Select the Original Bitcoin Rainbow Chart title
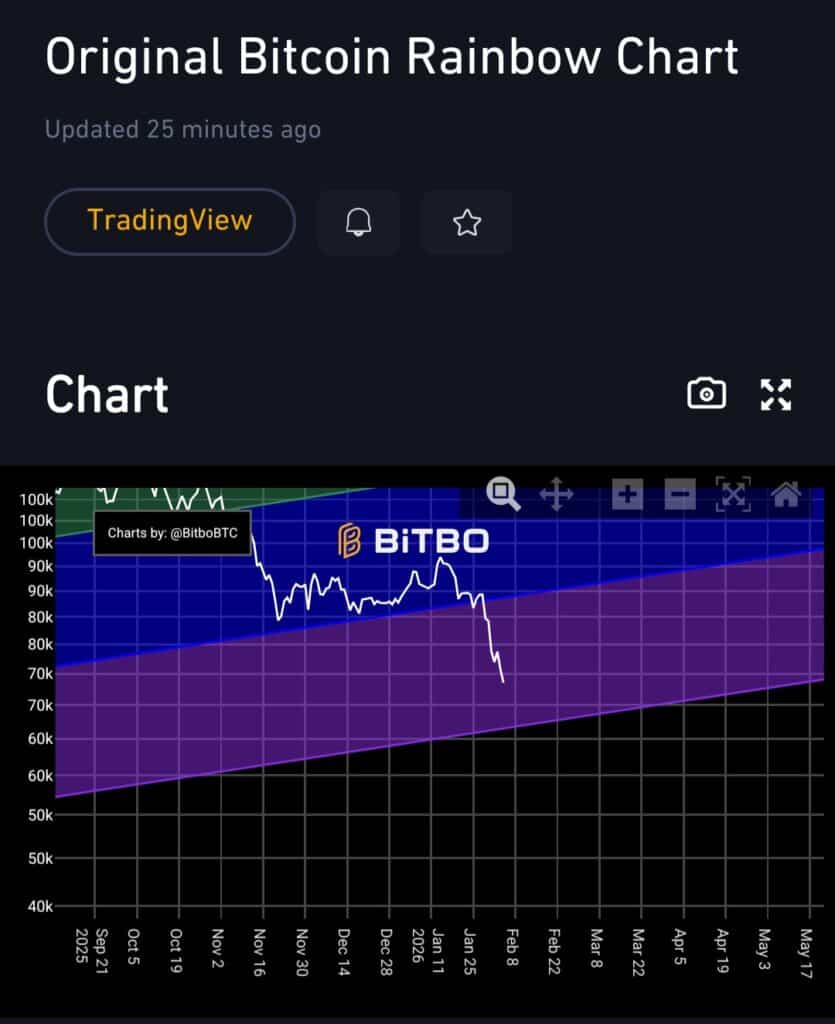835x1024 pixels. click(391, 57)
